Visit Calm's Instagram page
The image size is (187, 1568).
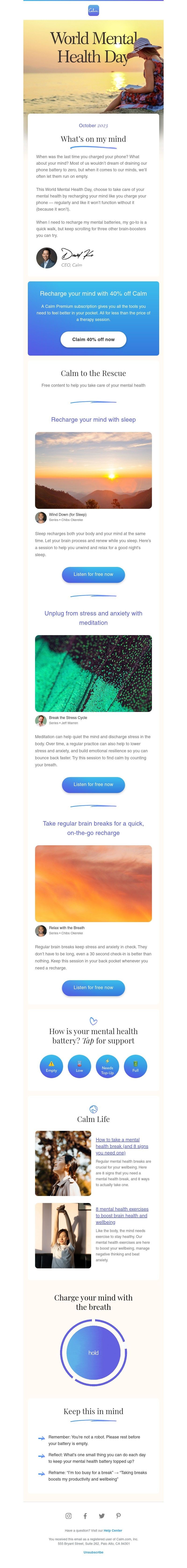pyautogui.click(x=69, y=1516)
